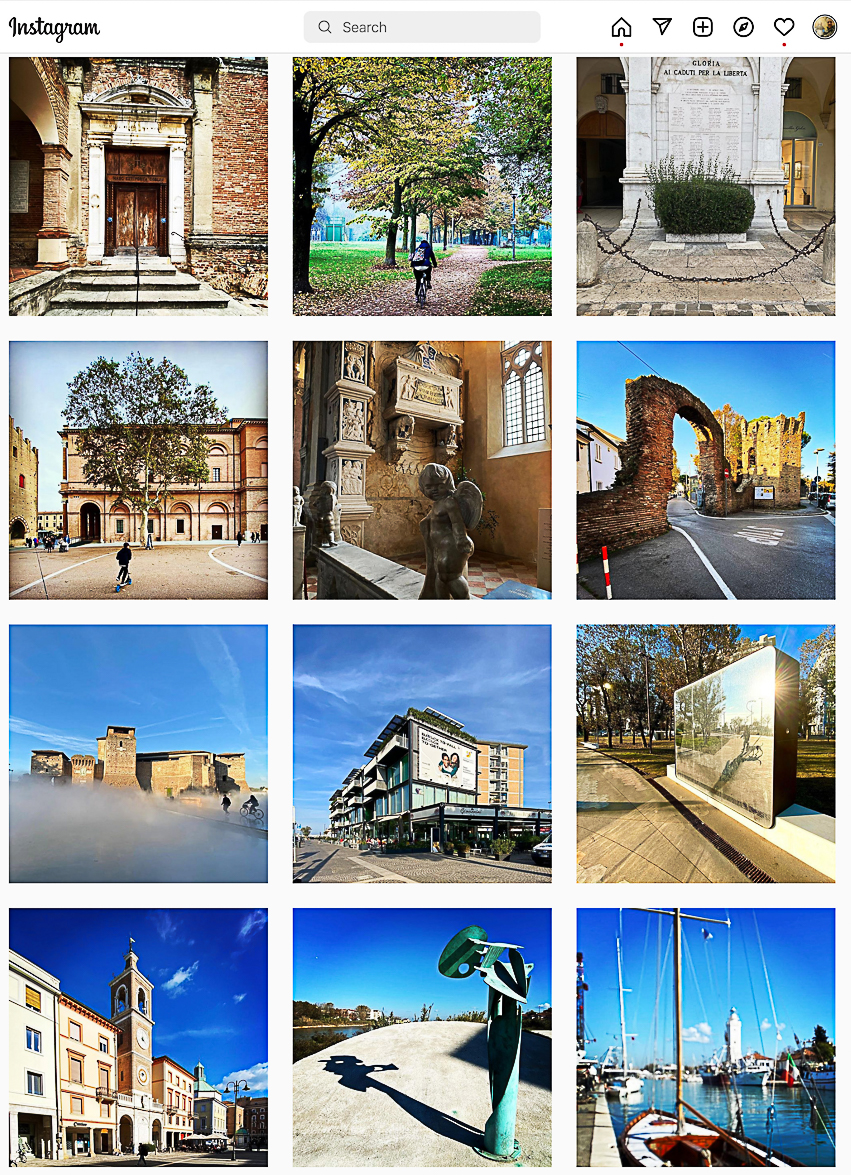Tap the Instagram logo
The width and height of the screenshot is (851, 1175).
(x=54, y=28)
